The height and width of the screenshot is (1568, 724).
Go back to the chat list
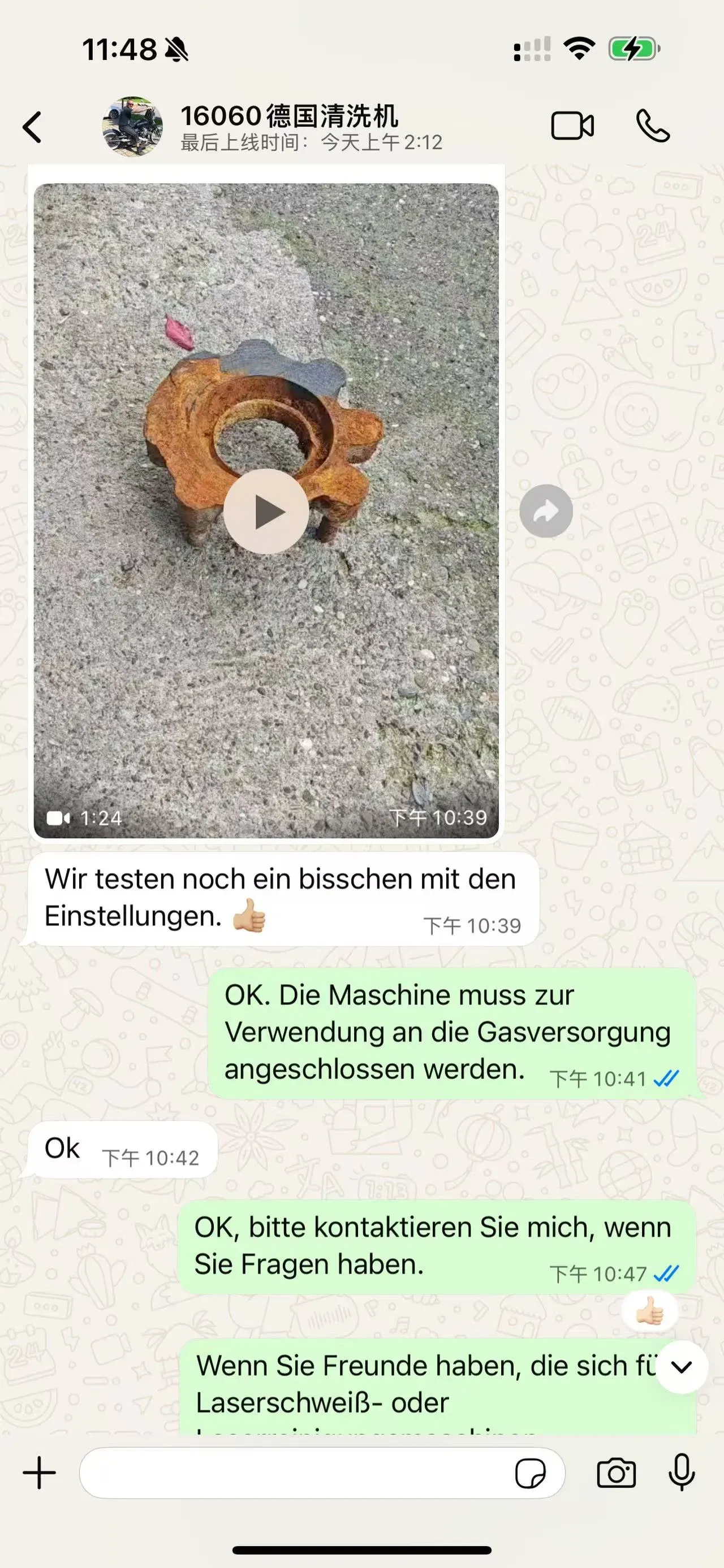(32, 127)
